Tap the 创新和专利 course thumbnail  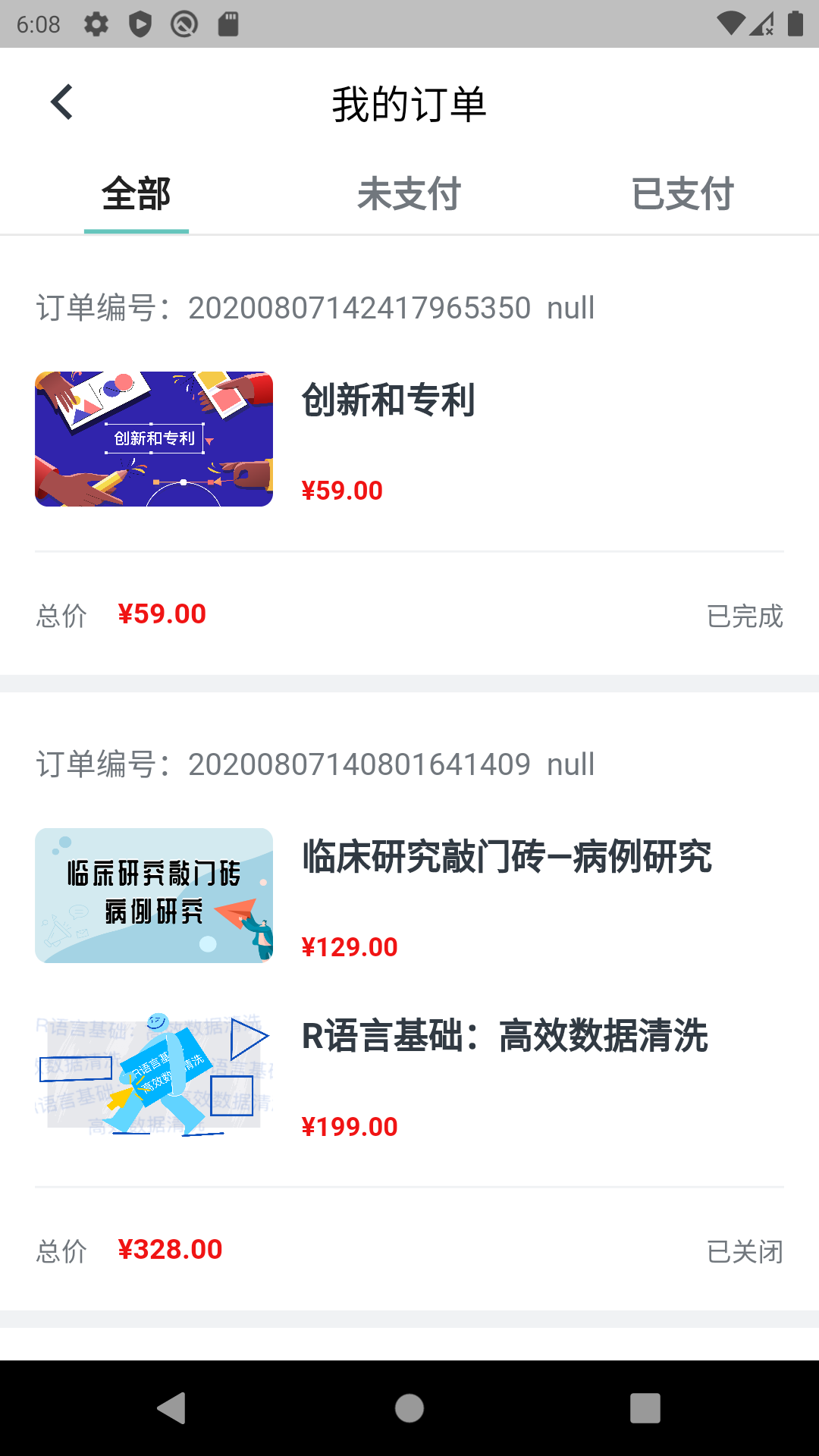pos(153,440)
